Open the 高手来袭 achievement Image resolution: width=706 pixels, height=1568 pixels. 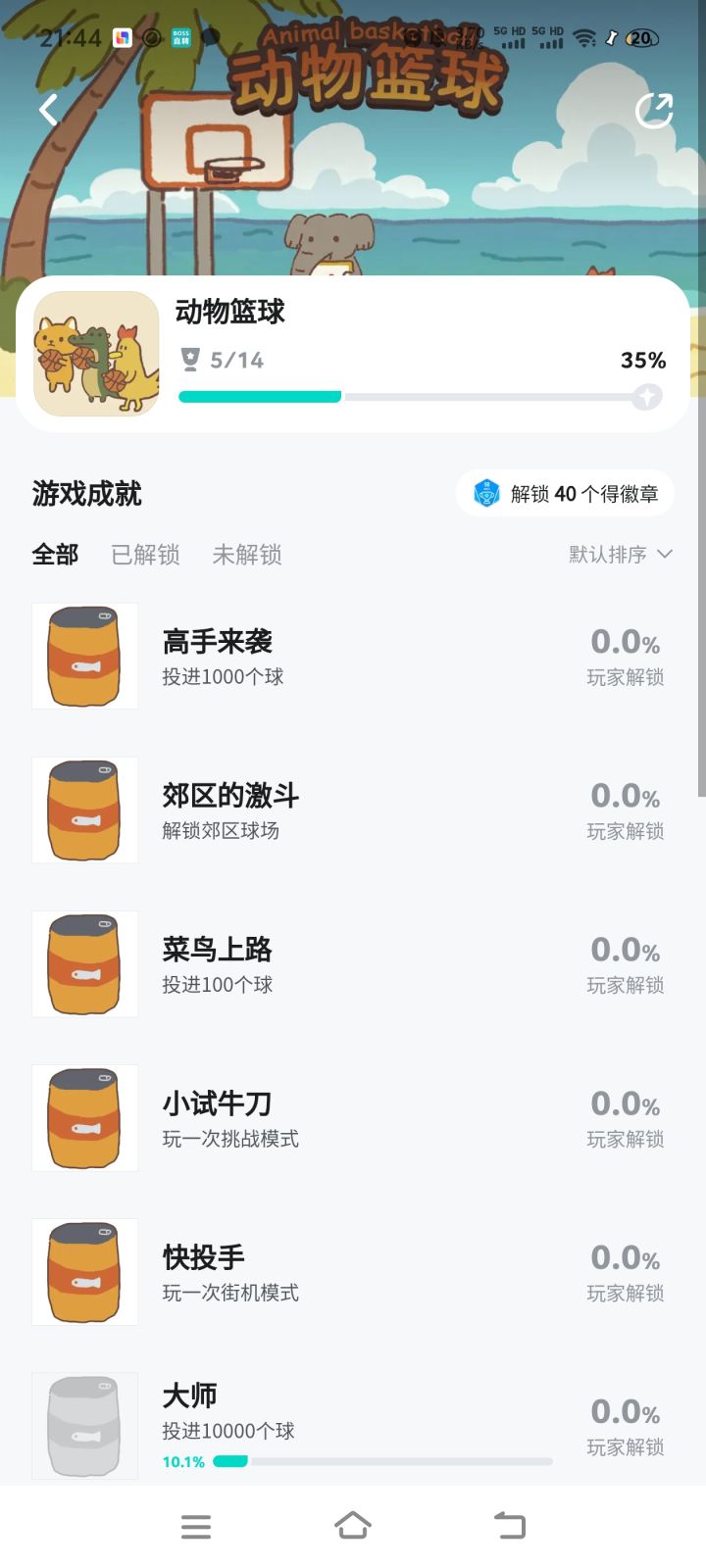click(x=353, y=657)
